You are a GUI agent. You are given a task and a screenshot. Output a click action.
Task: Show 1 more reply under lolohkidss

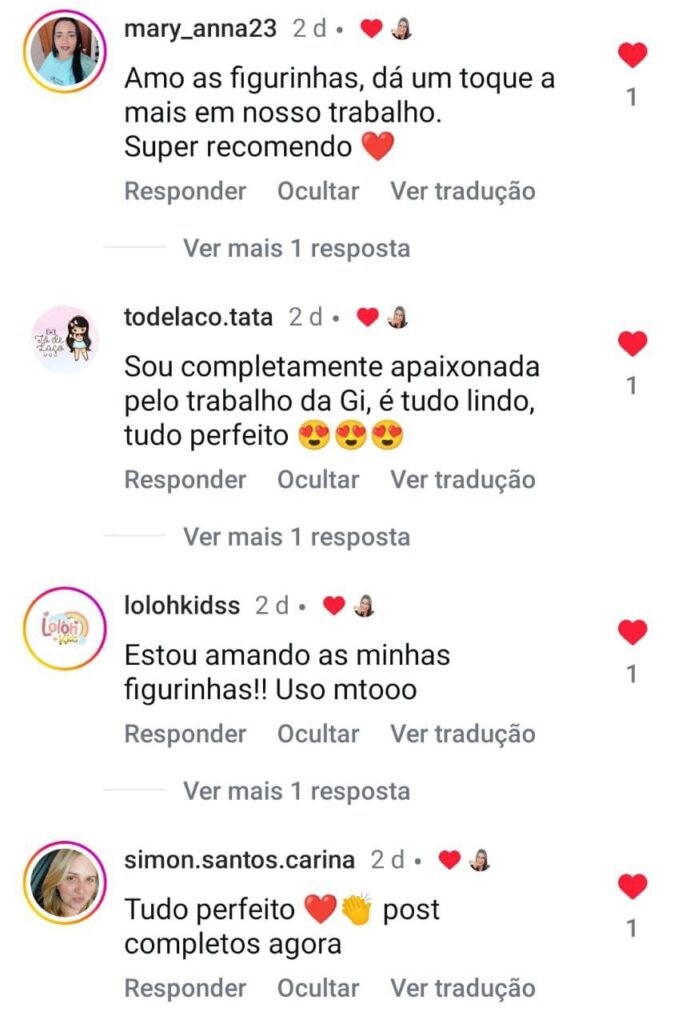[x=296, y=791]
